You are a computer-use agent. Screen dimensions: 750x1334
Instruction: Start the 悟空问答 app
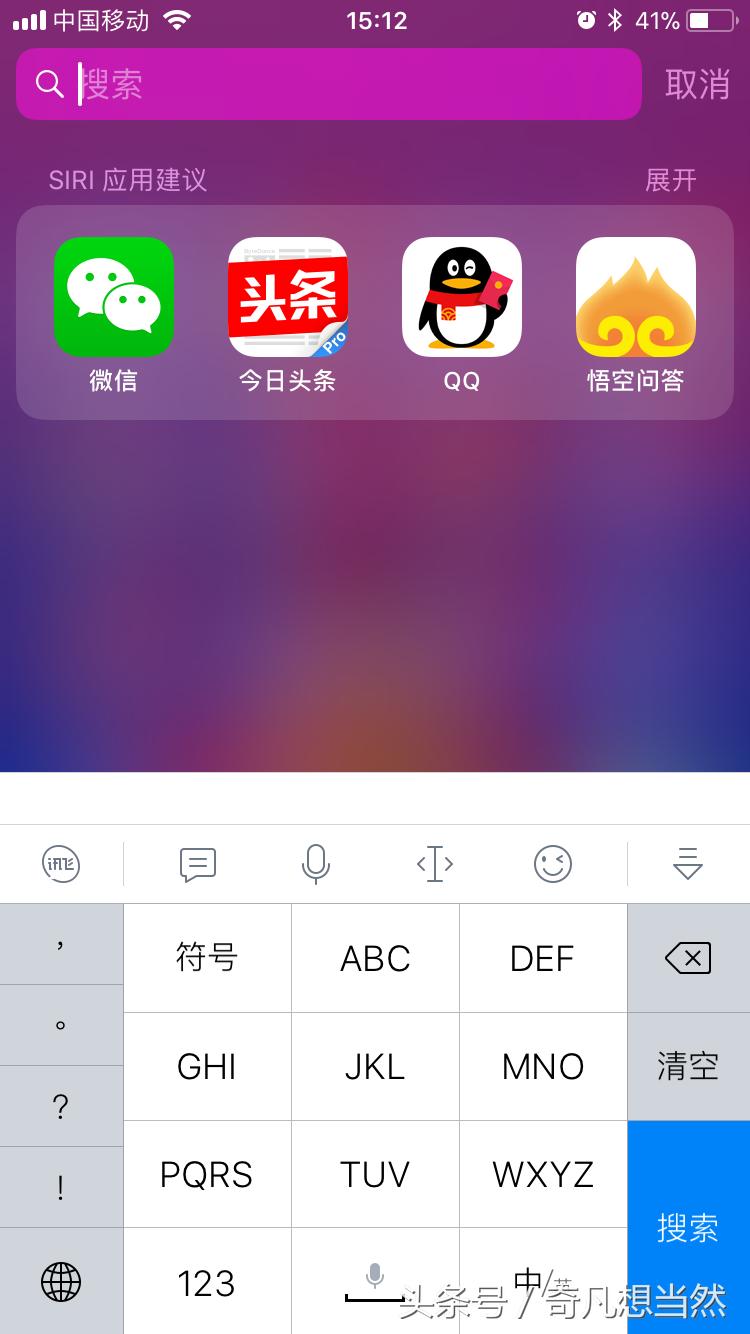pyautogui.click(x=636, y=297)
